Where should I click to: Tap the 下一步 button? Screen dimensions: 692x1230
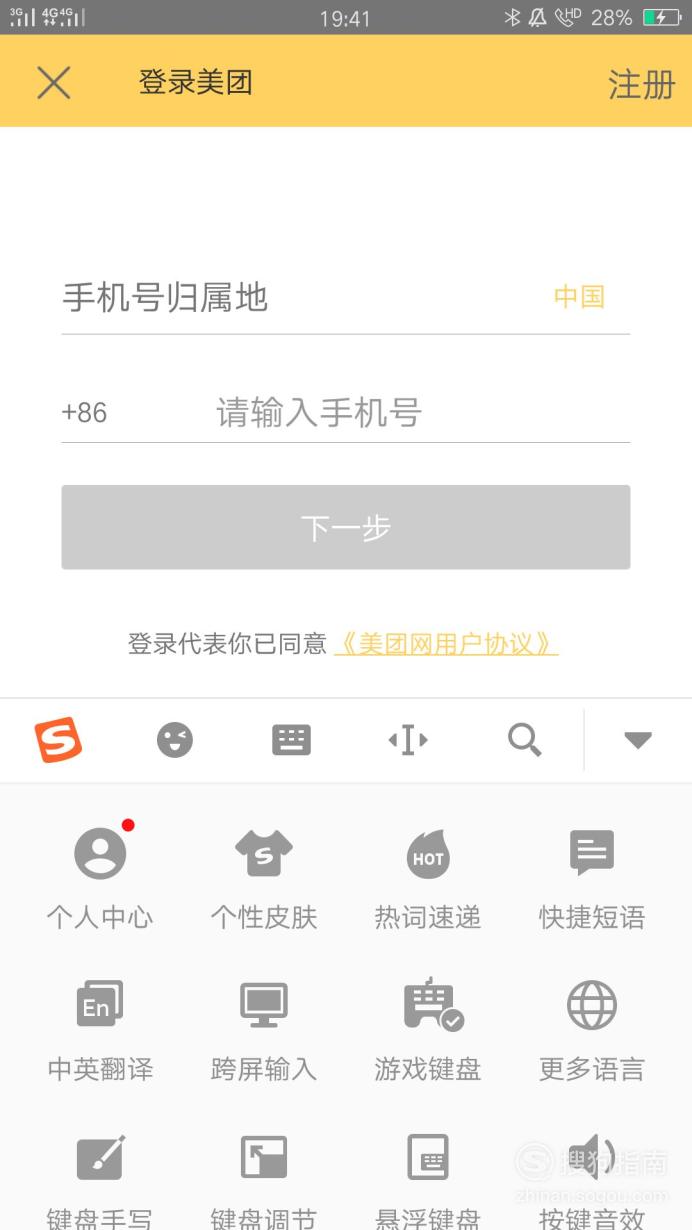[346, 527]
